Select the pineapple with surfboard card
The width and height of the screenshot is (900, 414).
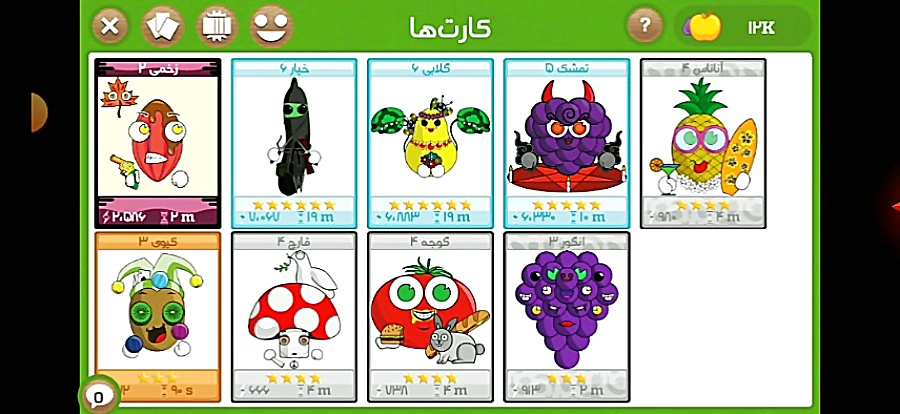[x=703, y=142]
